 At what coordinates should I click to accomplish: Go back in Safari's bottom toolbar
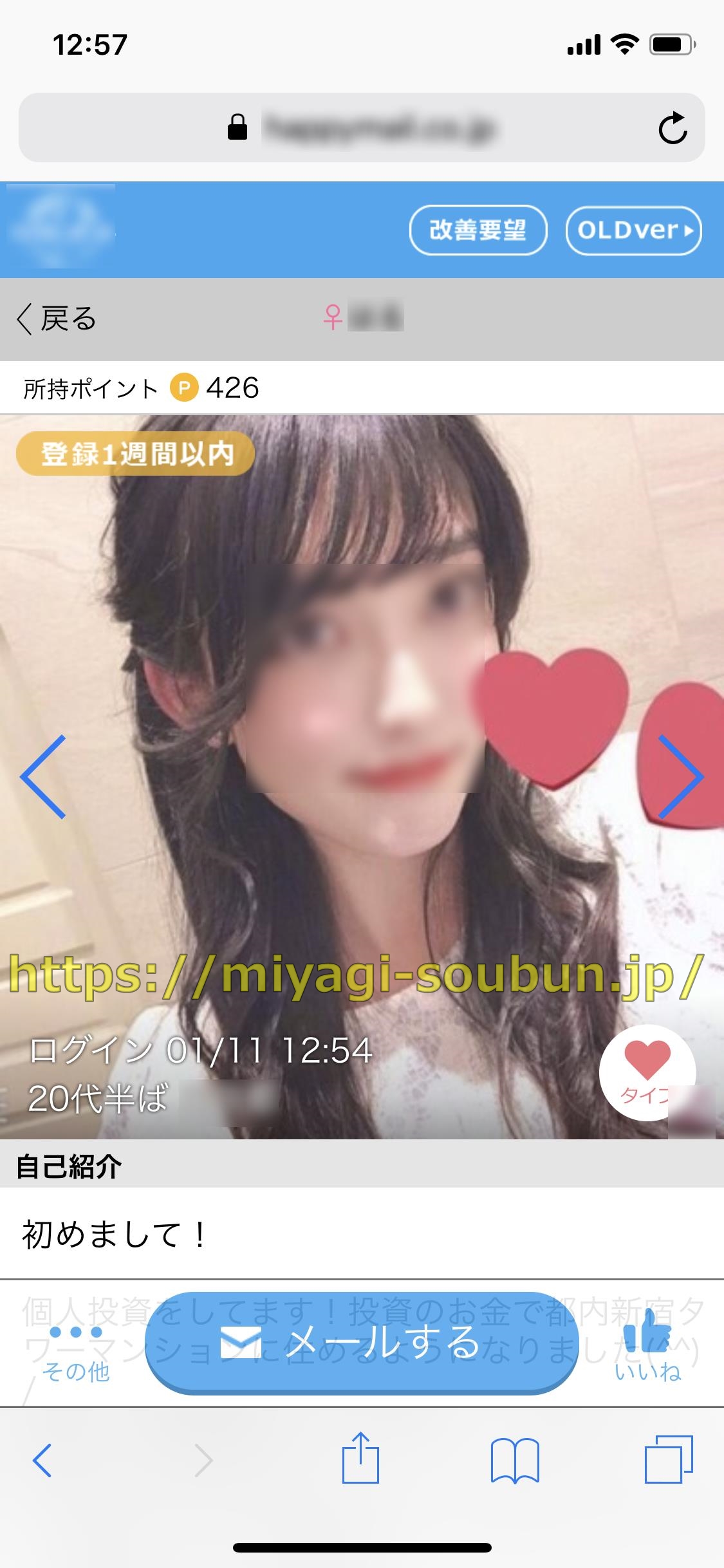[42, 1460]
